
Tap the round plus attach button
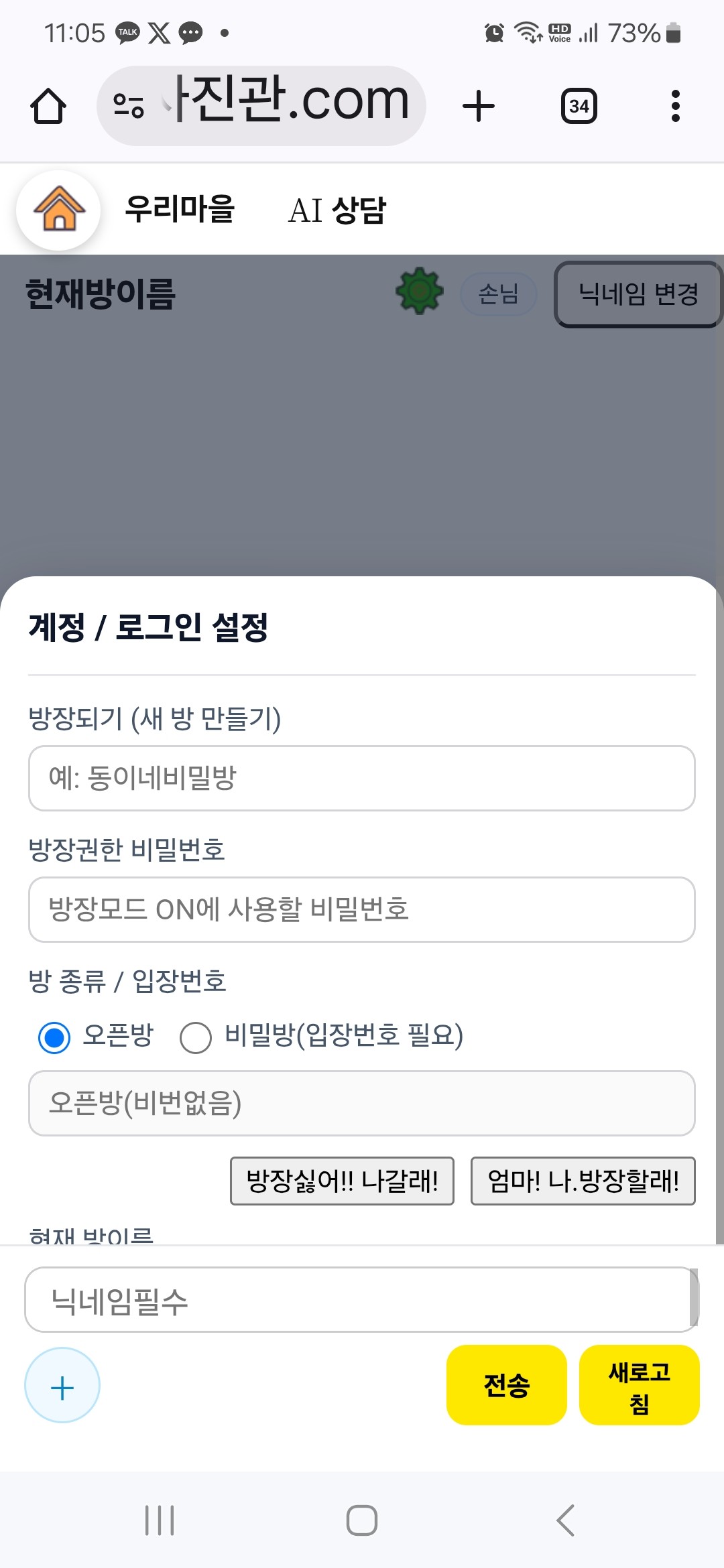tap(62, 1384)
